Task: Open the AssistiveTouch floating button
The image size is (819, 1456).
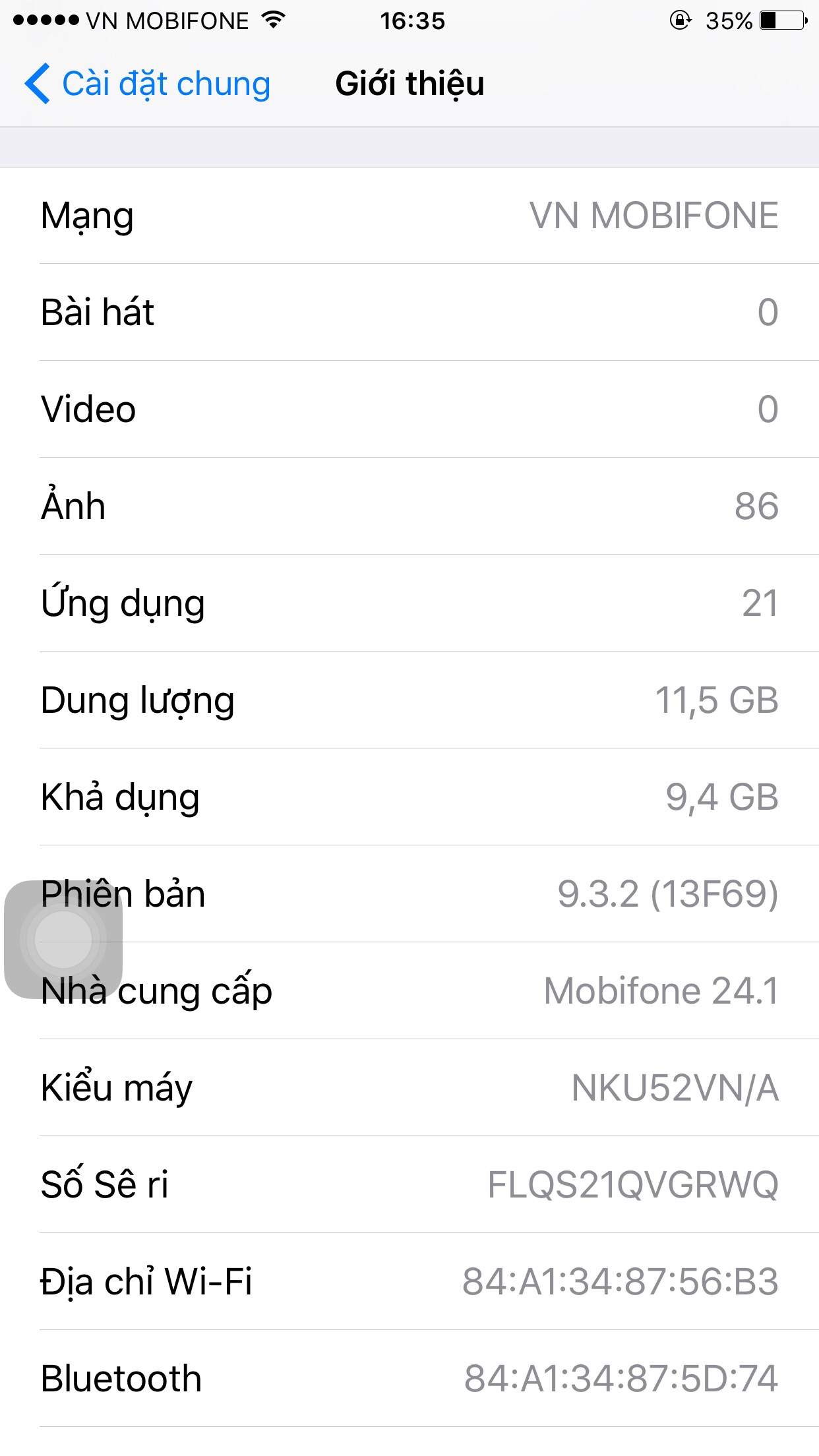Action: point(63,939)
